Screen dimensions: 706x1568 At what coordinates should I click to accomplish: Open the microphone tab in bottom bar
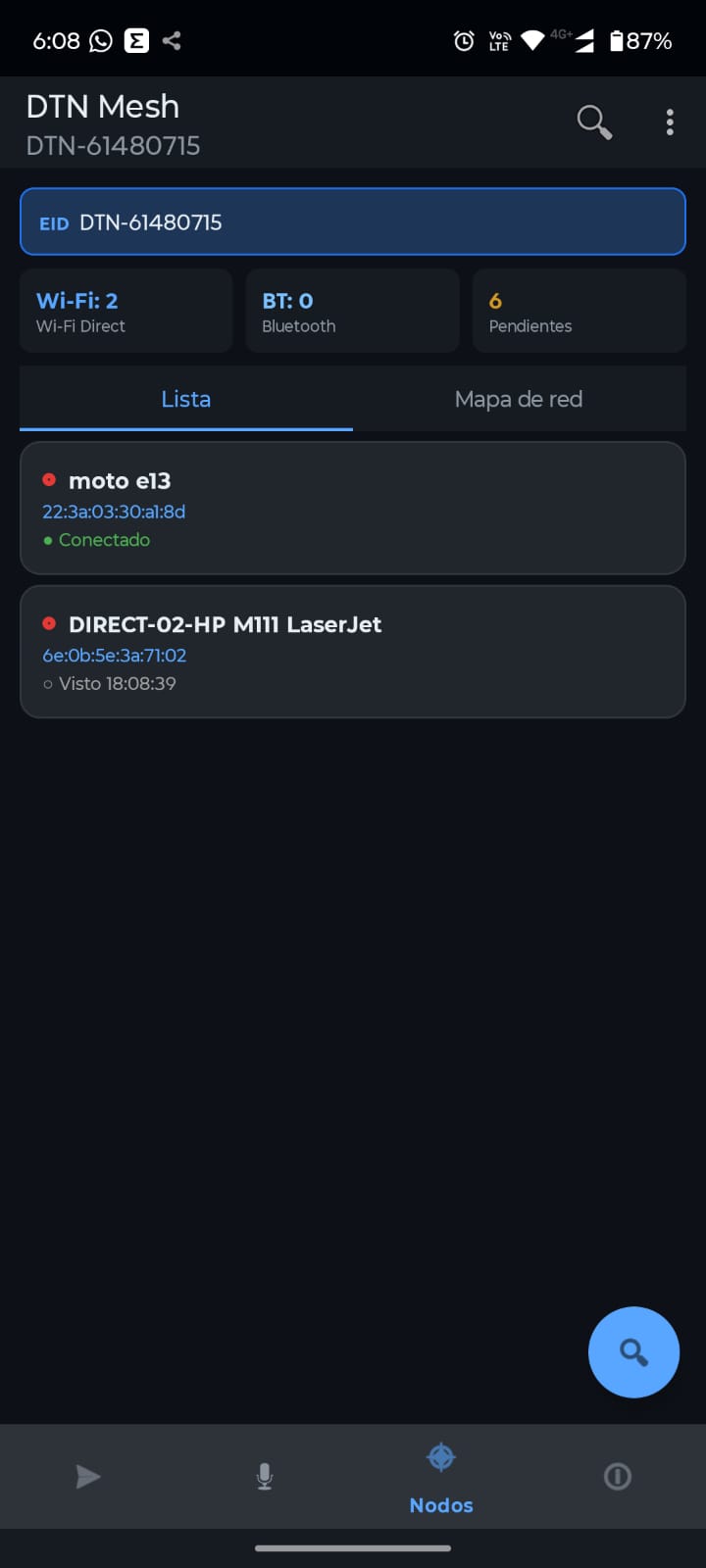(265, 1477)
